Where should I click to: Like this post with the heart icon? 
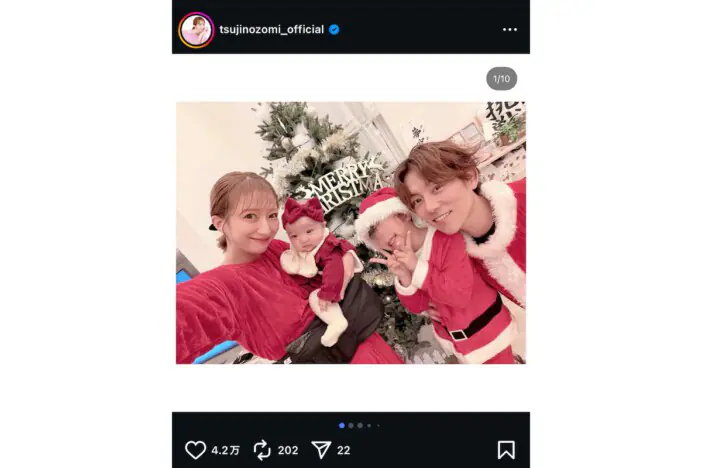click(195, 450)
